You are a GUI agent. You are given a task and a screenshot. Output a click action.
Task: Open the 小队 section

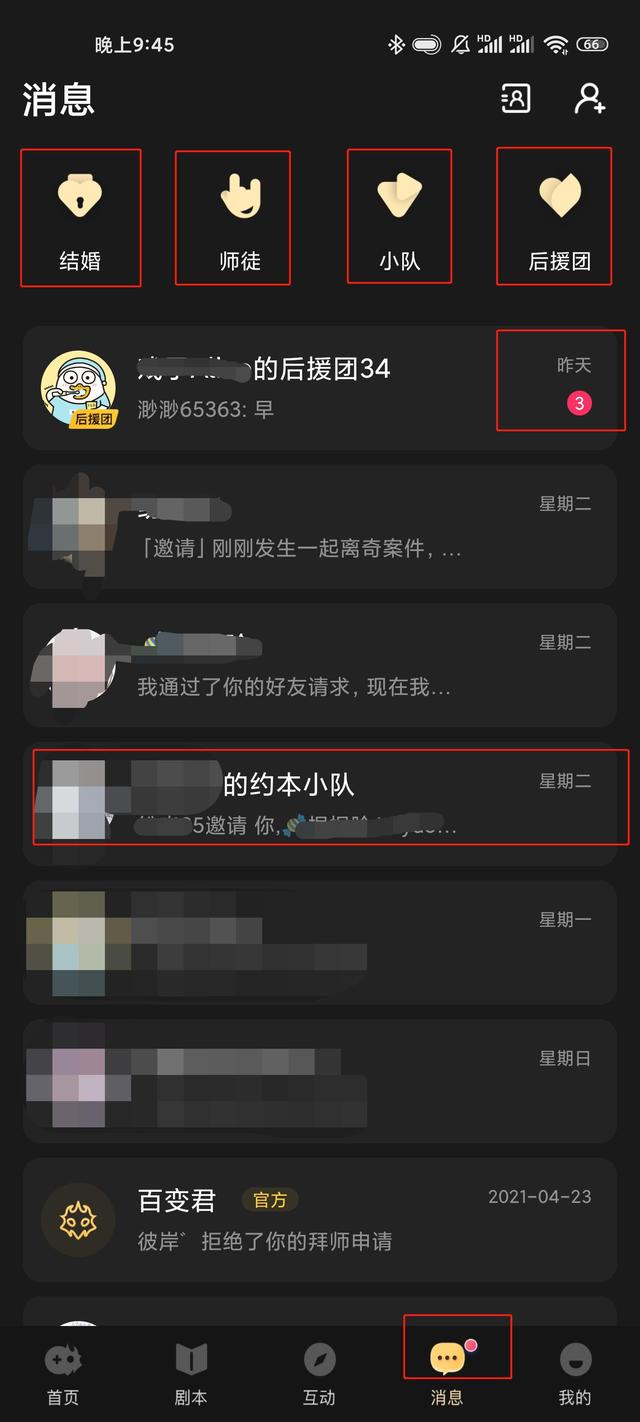399,218
